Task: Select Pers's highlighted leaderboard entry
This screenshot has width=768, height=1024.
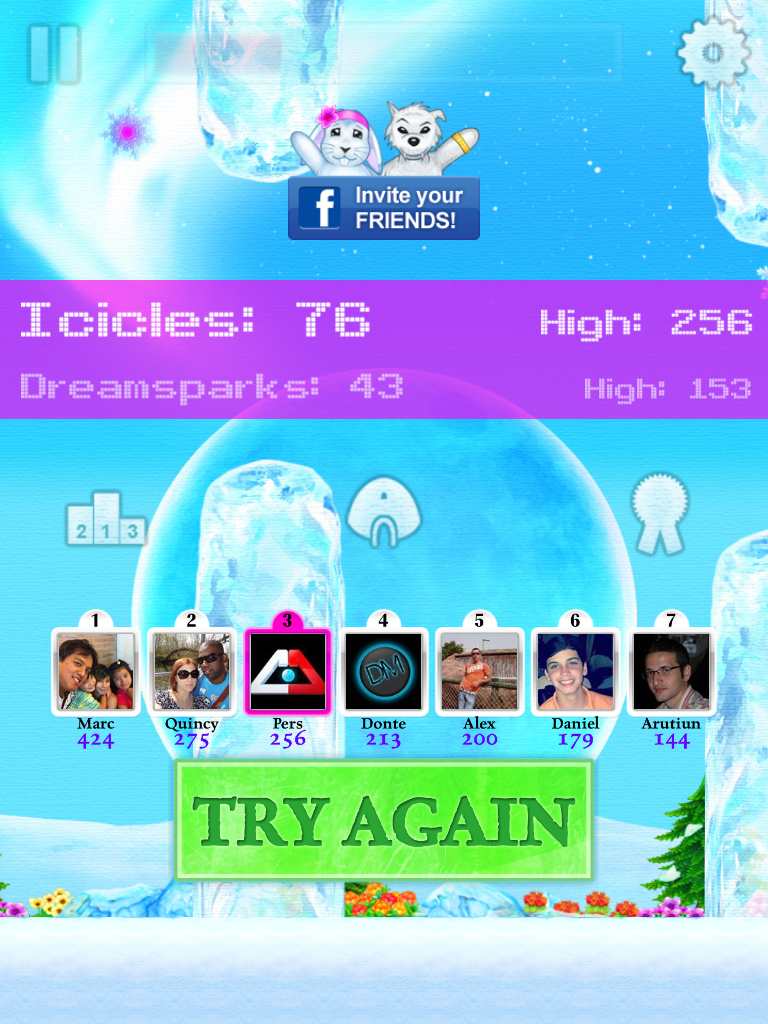Action: pyautogui.click(x=287, y=671)
